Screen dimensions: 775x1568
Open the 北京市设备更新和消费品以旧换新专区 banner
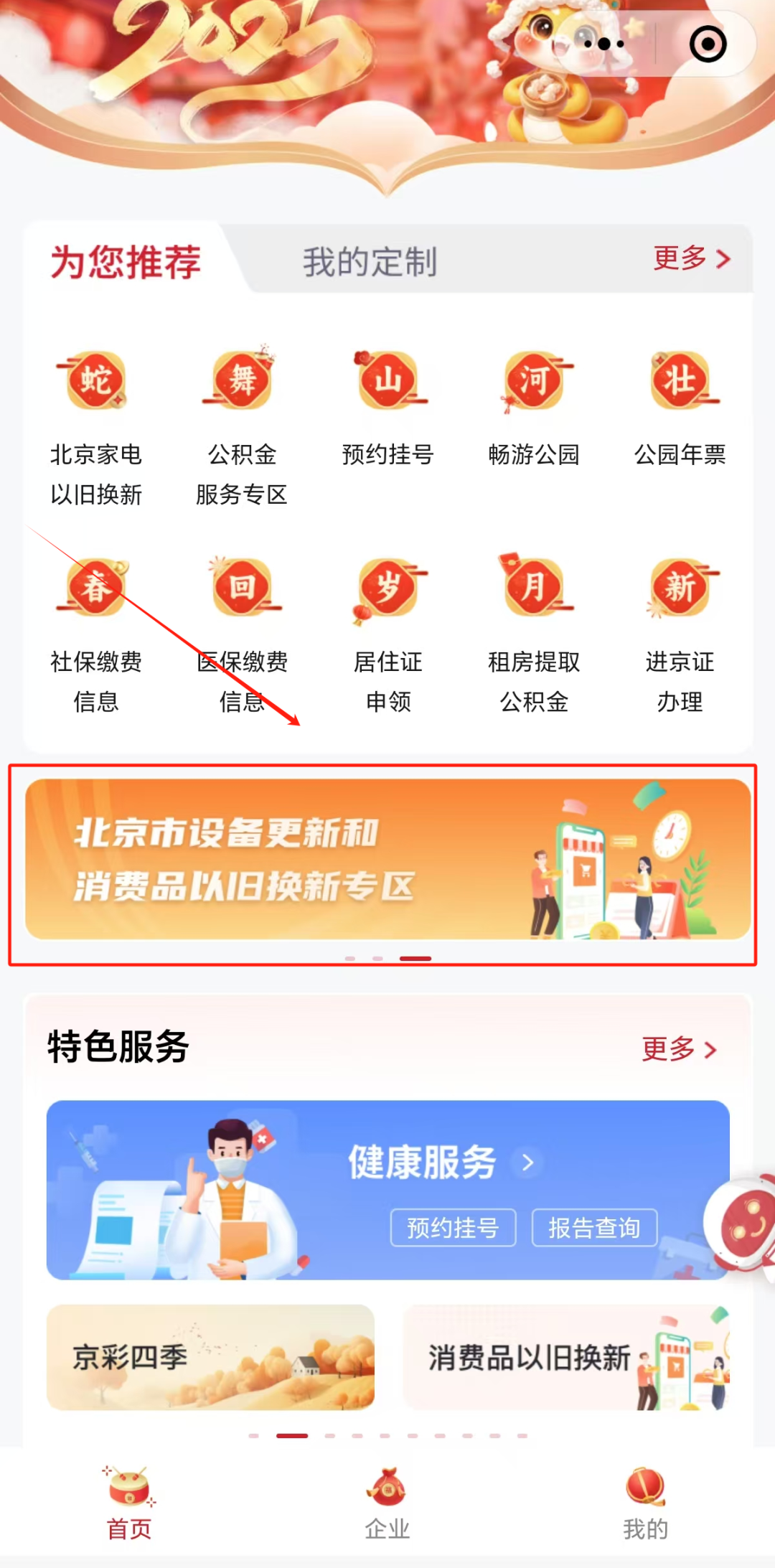click(387, 859)
